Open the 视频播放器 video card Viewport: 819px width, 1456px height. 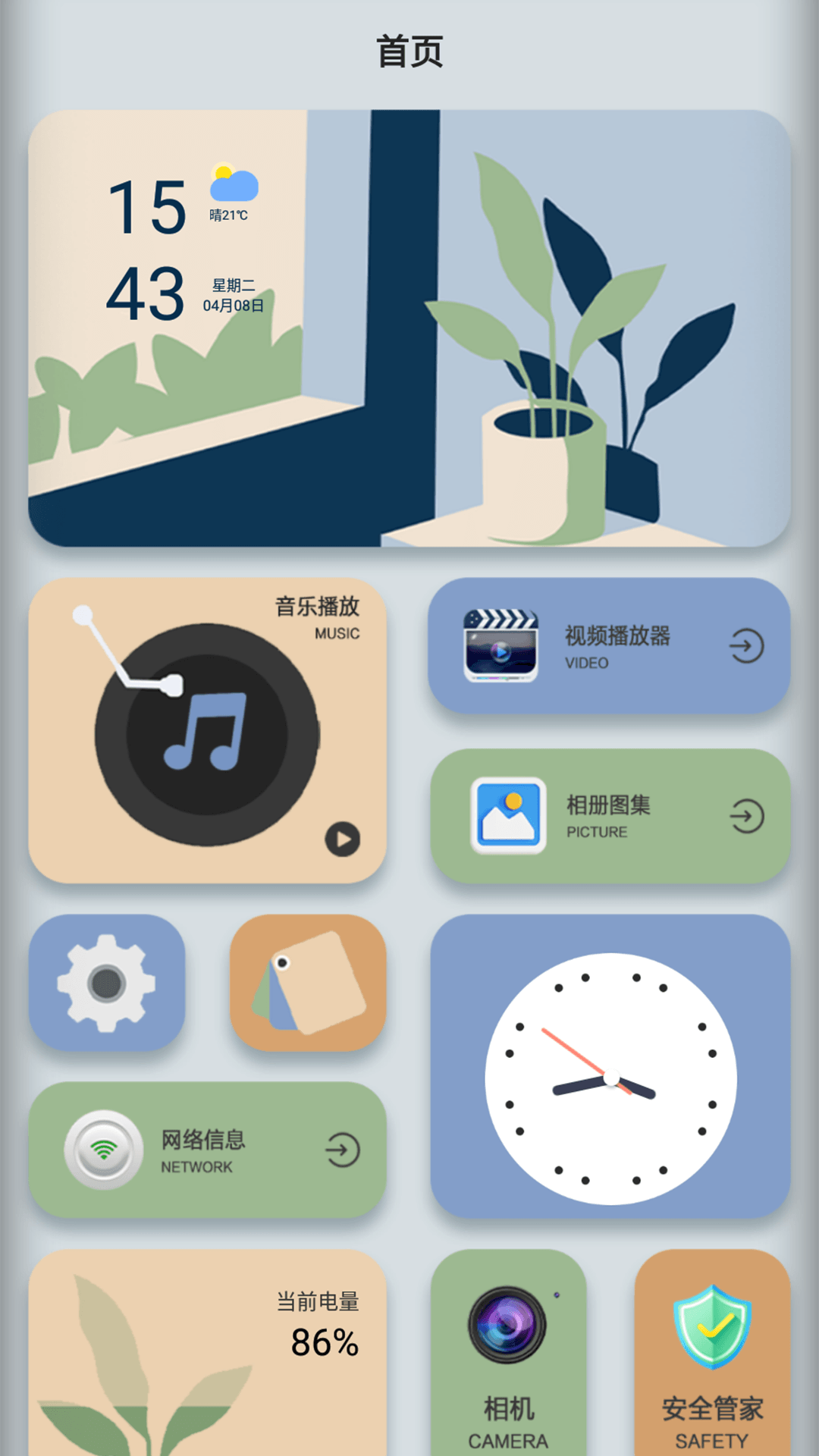tap(609, 645)
